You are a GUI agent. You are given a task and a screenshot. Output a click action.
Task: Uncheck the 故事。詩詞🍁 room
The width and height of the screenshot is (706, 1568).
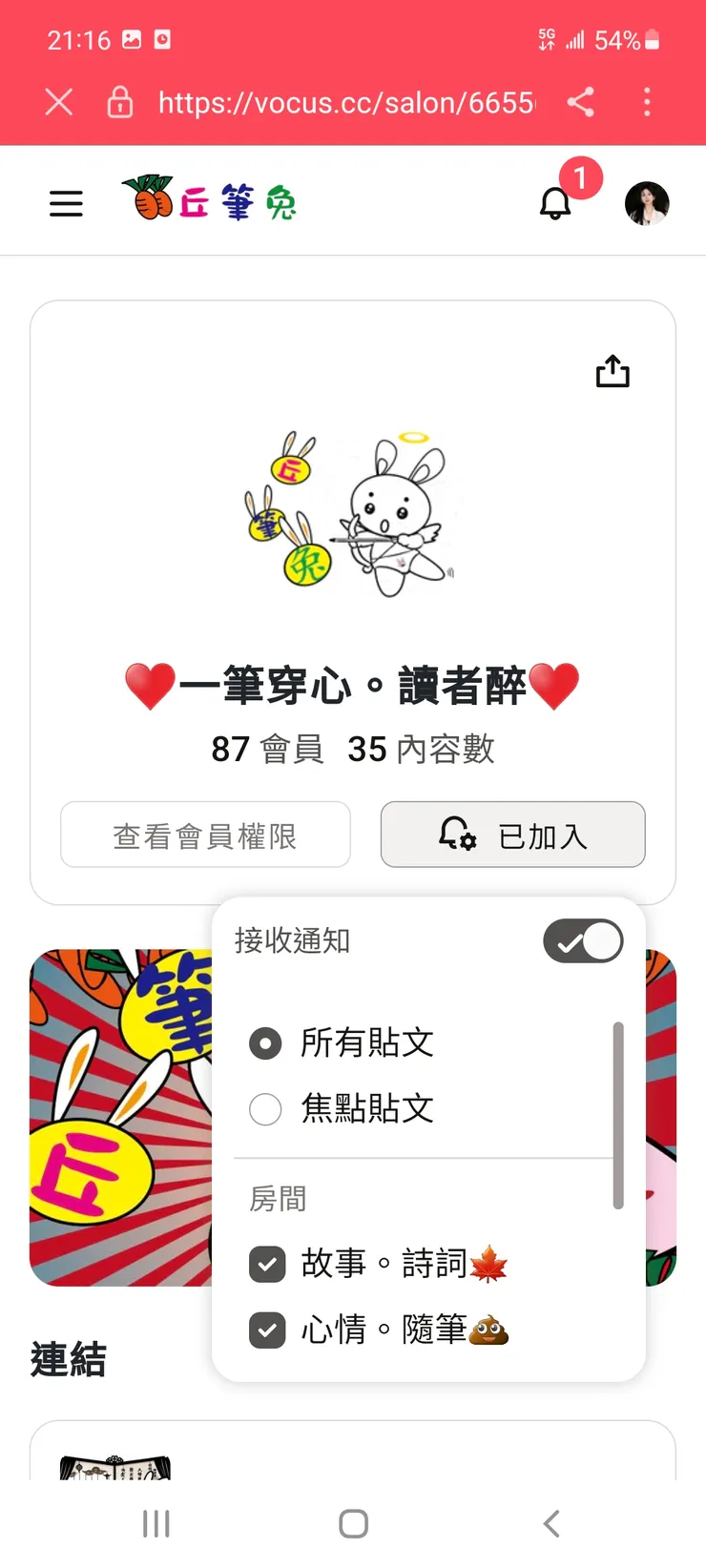tap(266, 1264)
